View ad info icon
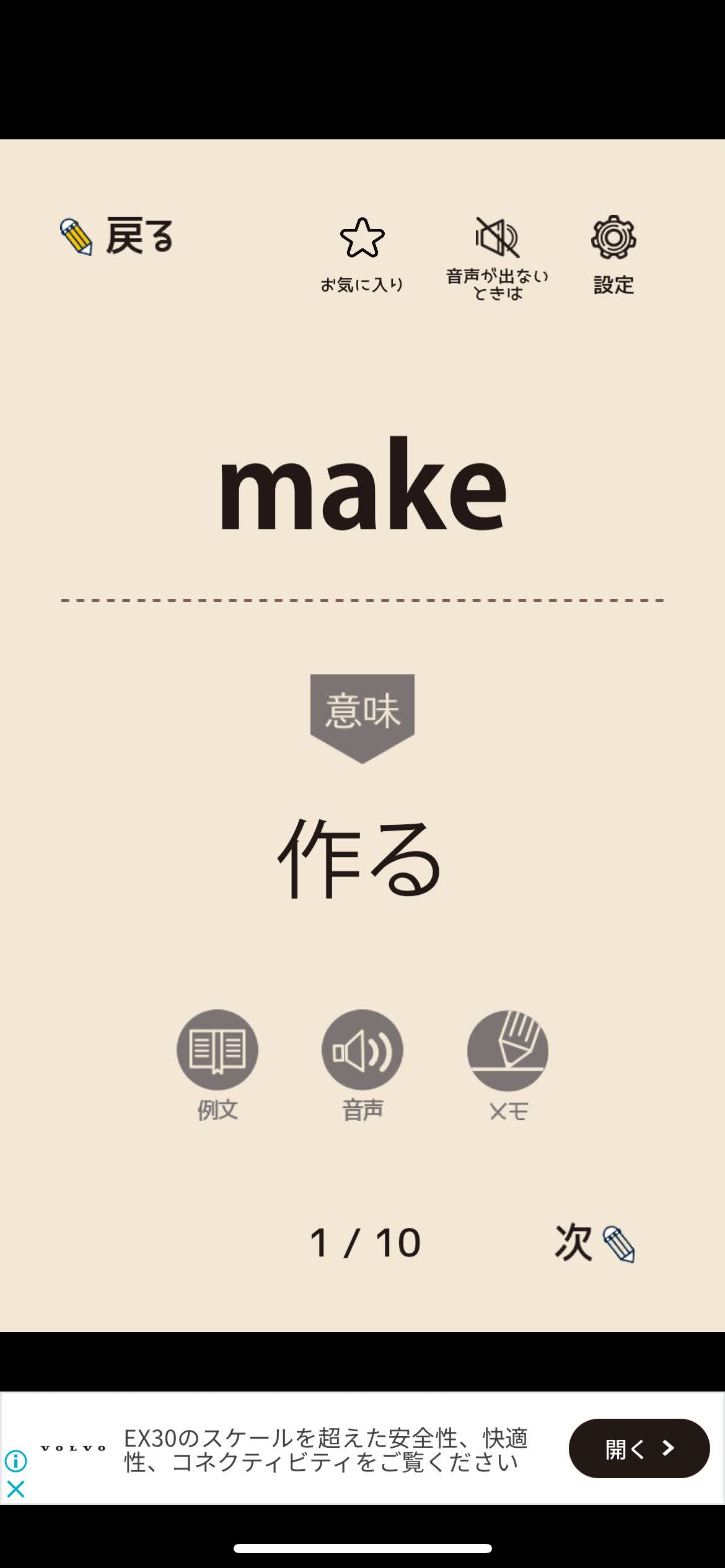 15,1461
